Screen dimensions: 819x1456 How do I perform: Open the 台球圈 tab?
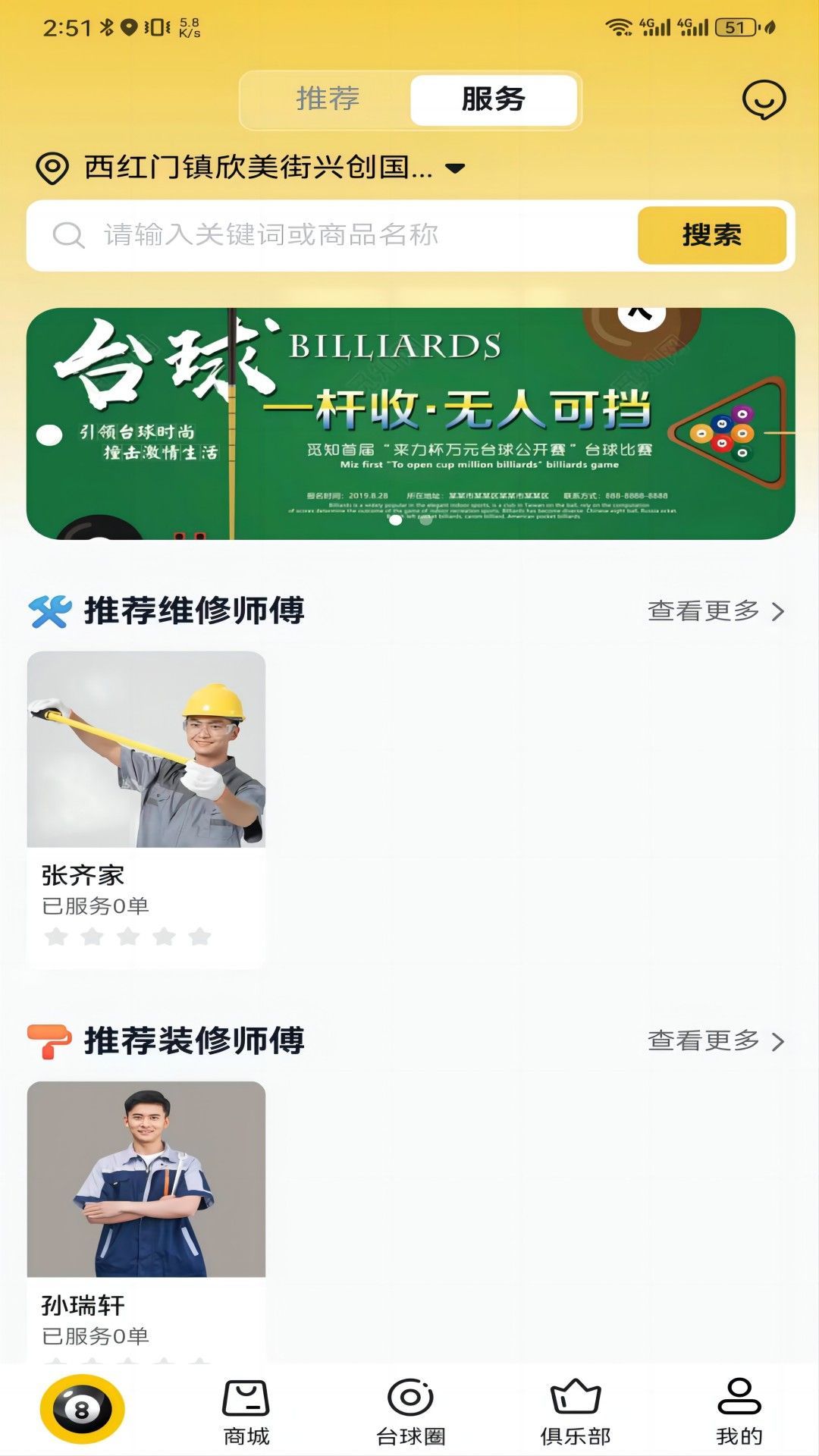click(x=410, y=1410)
